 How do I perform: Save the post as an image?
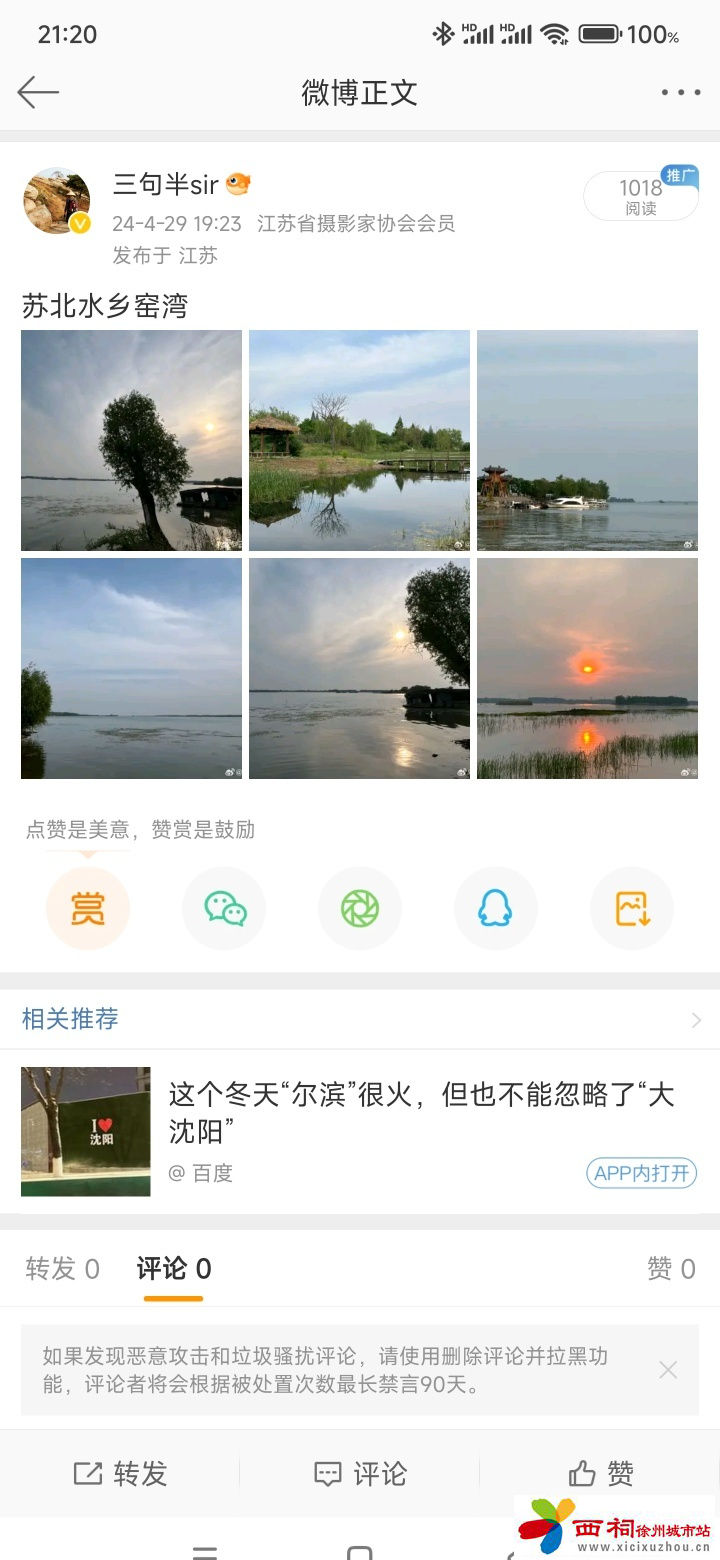click(x=632, y=908)
